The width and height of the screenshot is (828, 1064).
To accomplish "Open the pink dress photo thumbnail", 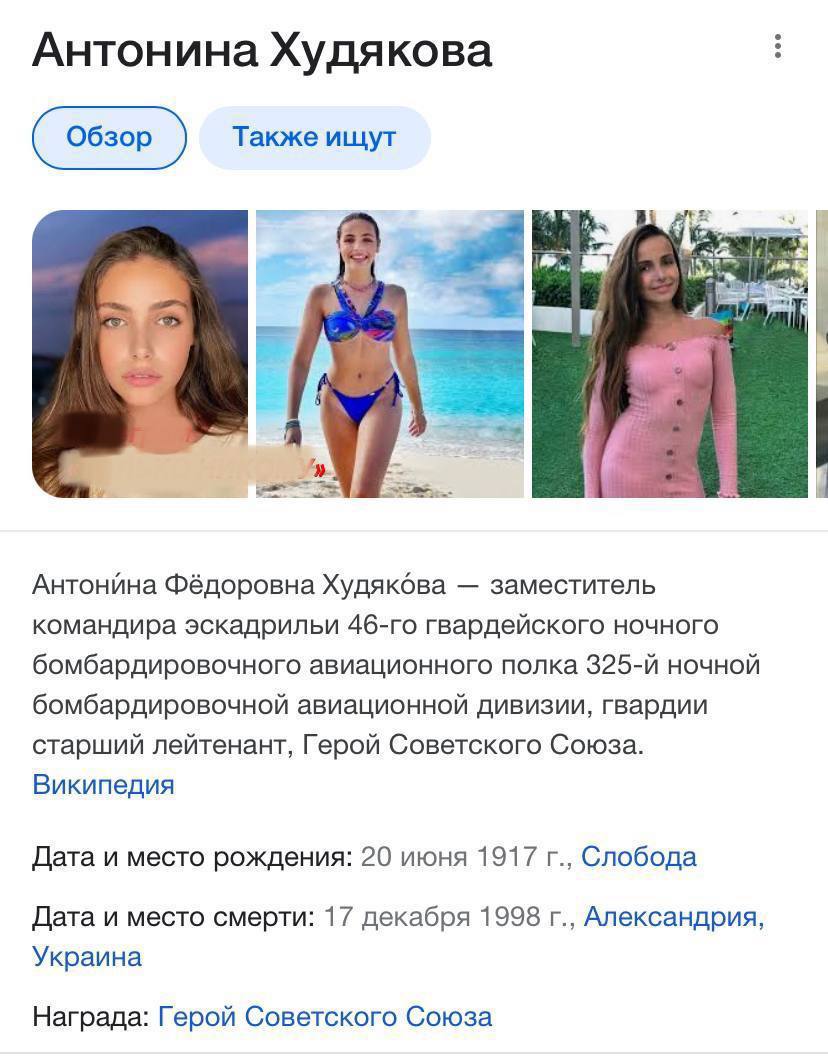I will tap(669, 353).
